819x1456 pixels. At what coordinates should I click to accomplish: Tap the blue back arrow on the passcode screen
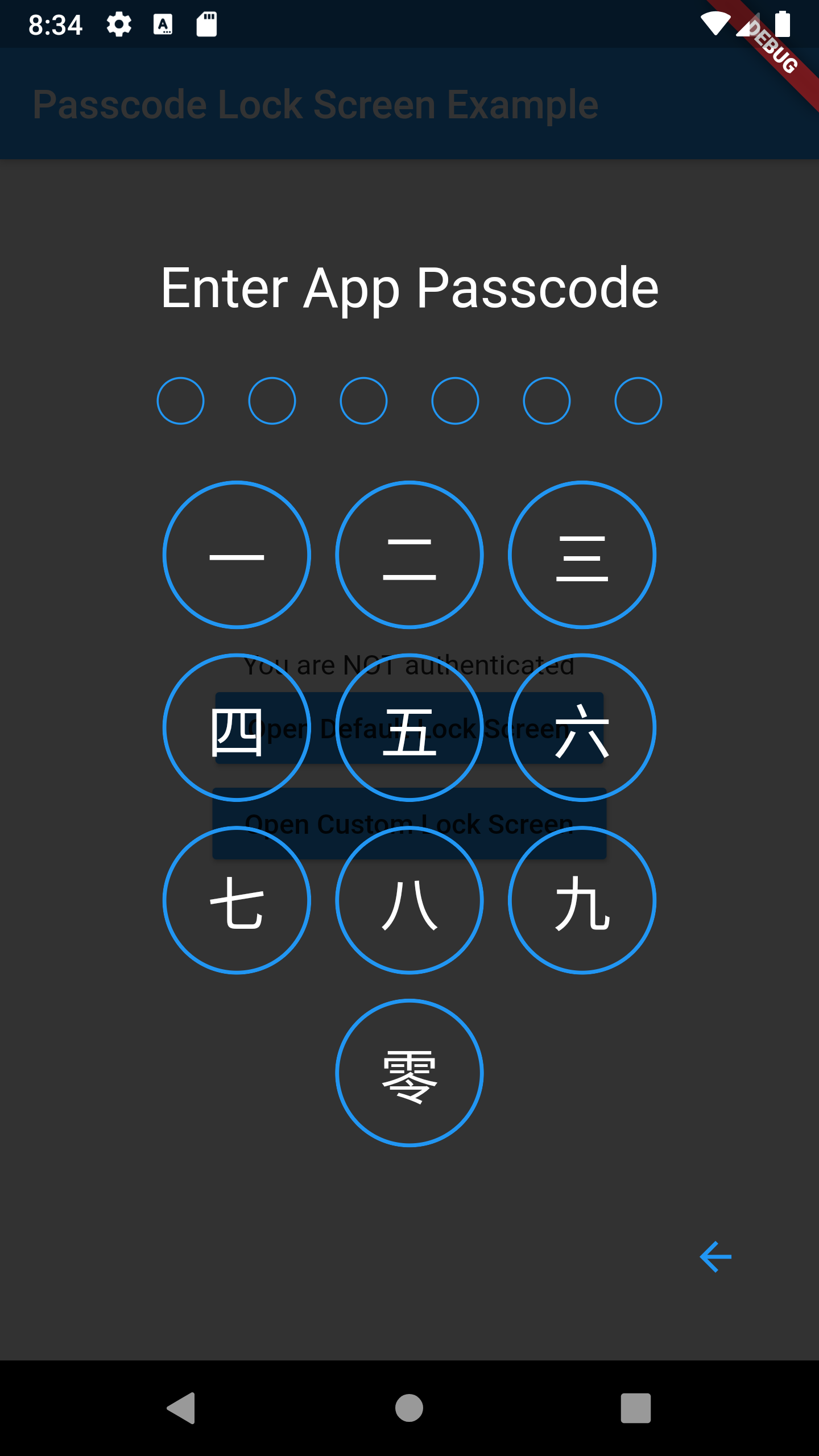715,1256
